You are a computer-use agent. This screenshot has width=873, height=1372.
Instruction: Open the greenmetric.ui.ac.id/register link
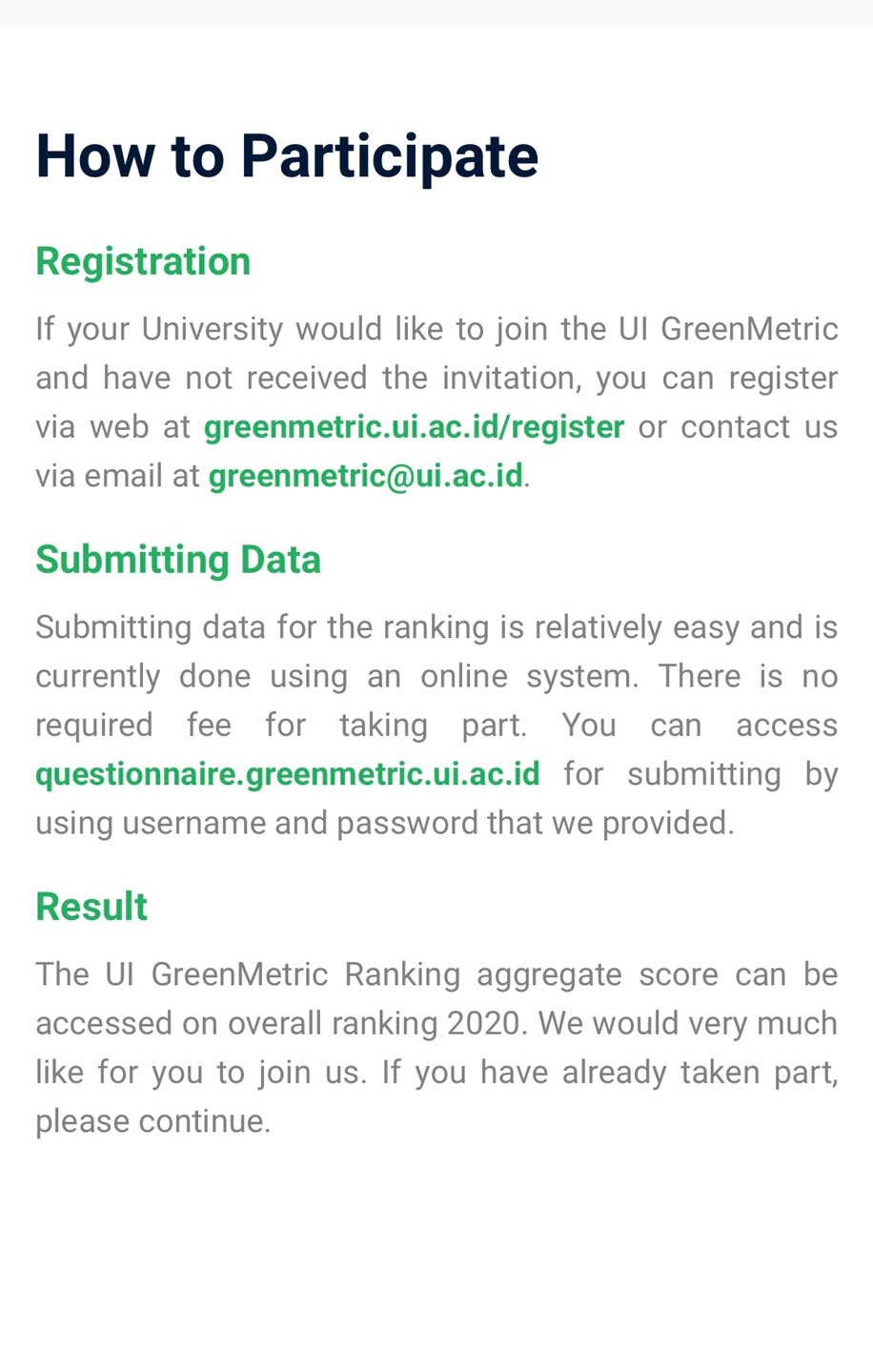click(x=414, y=426)
